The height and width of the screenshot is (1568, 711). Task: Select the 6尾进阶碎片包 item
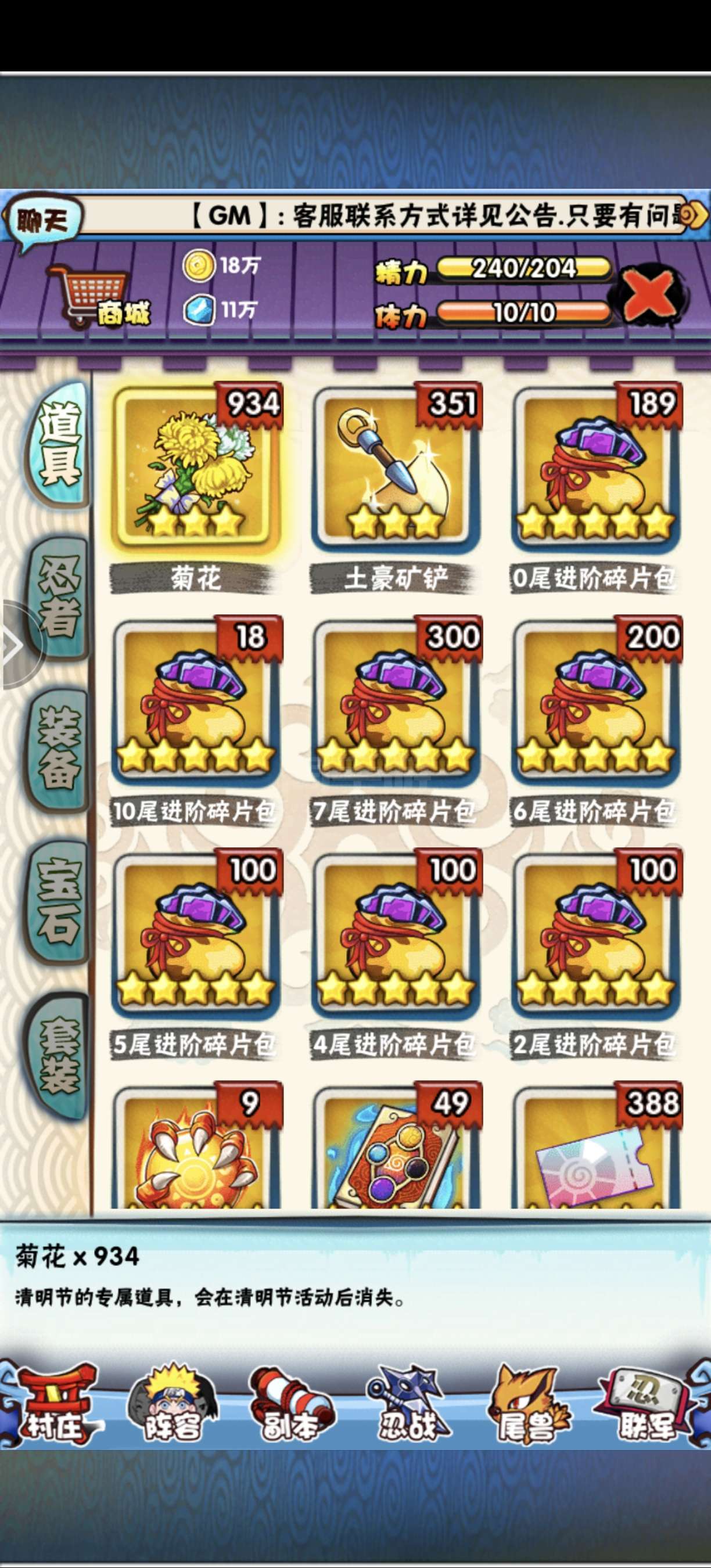click(595, 701)
